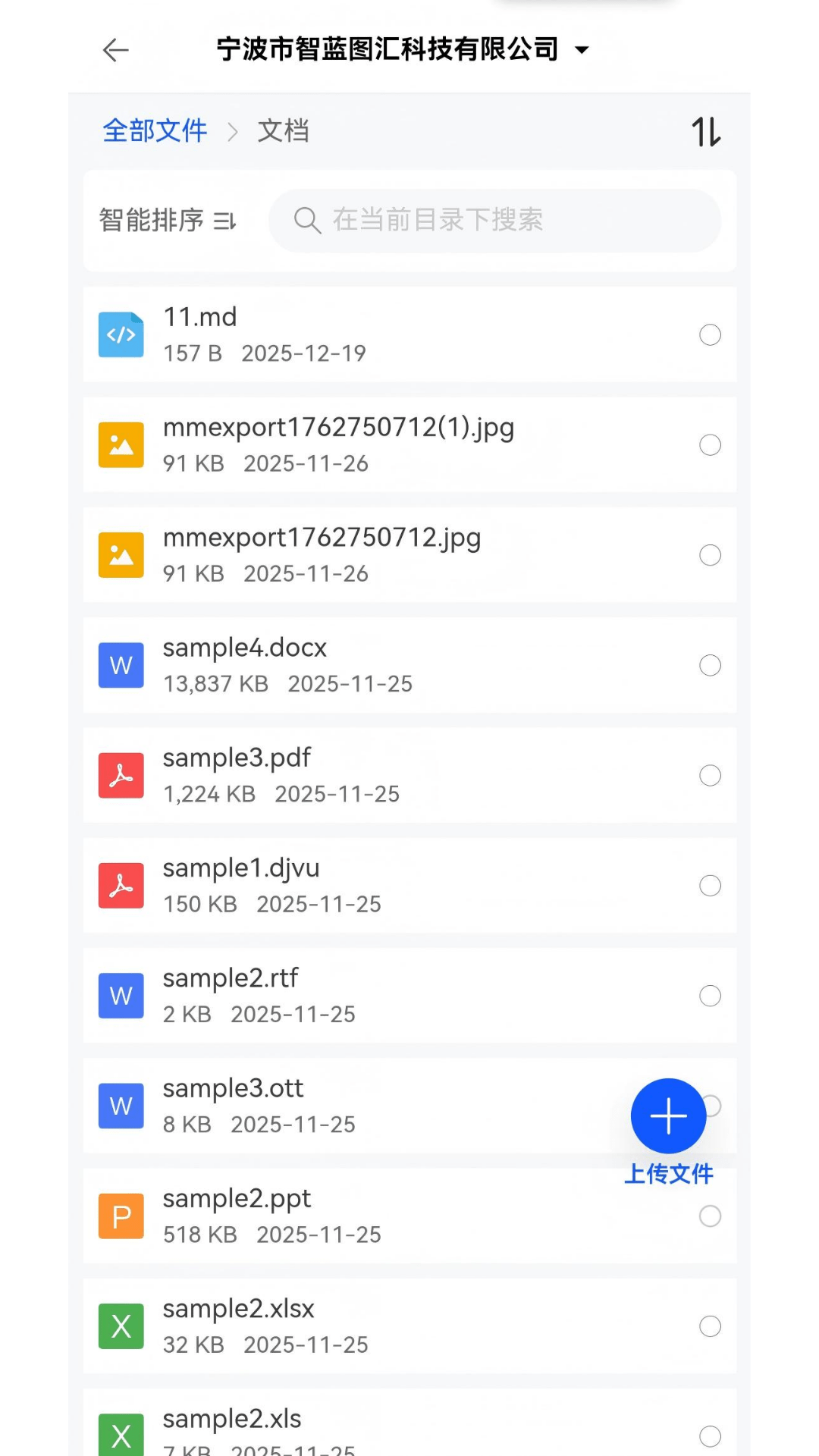Open mmexport1762750712.jpg image
The height and width of the screenshot is (1456, 819).
(x=409, y=555)
